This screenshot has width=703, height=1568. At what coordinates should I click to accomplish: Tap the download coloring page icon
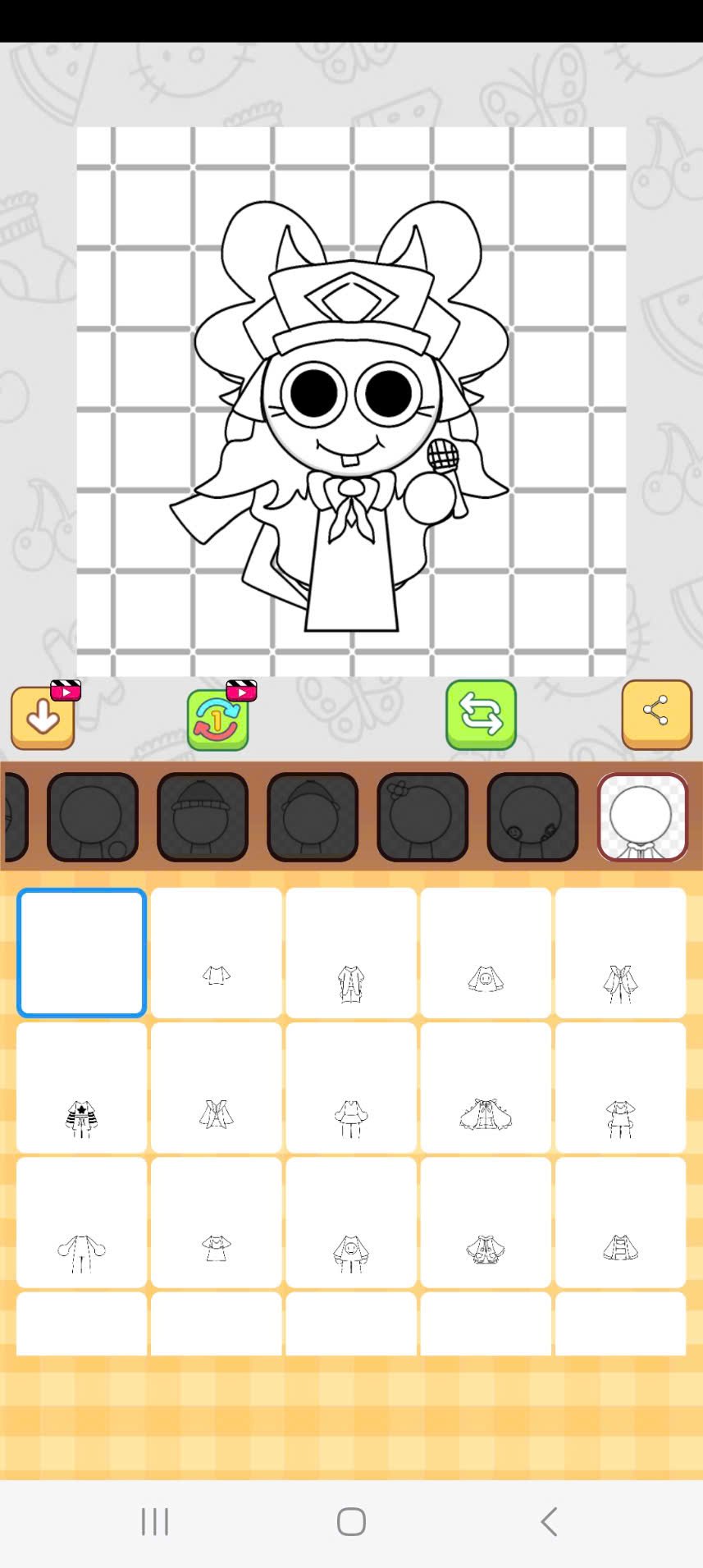tap(42, 718)
